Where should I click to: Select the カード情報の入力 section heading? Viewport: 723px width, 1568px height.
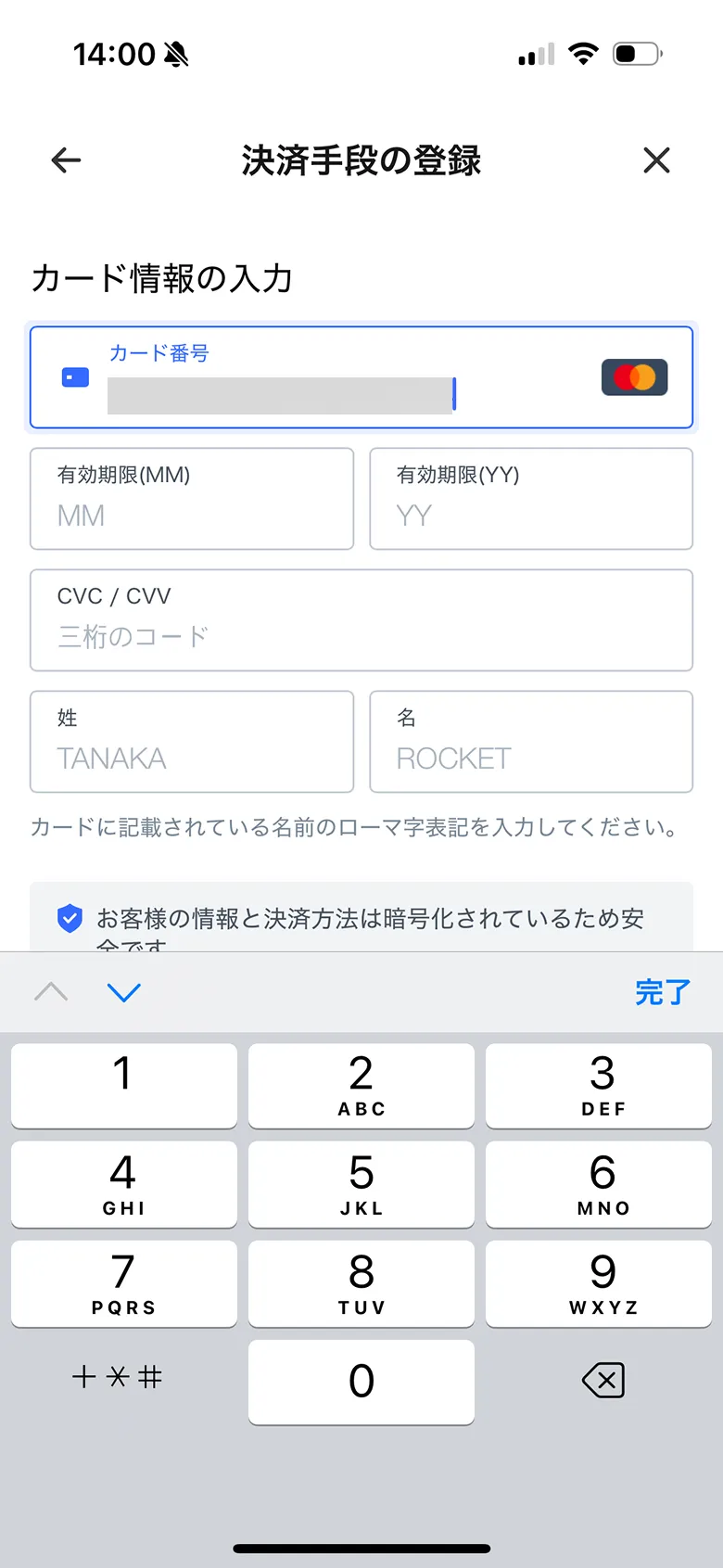coord(161,278)
